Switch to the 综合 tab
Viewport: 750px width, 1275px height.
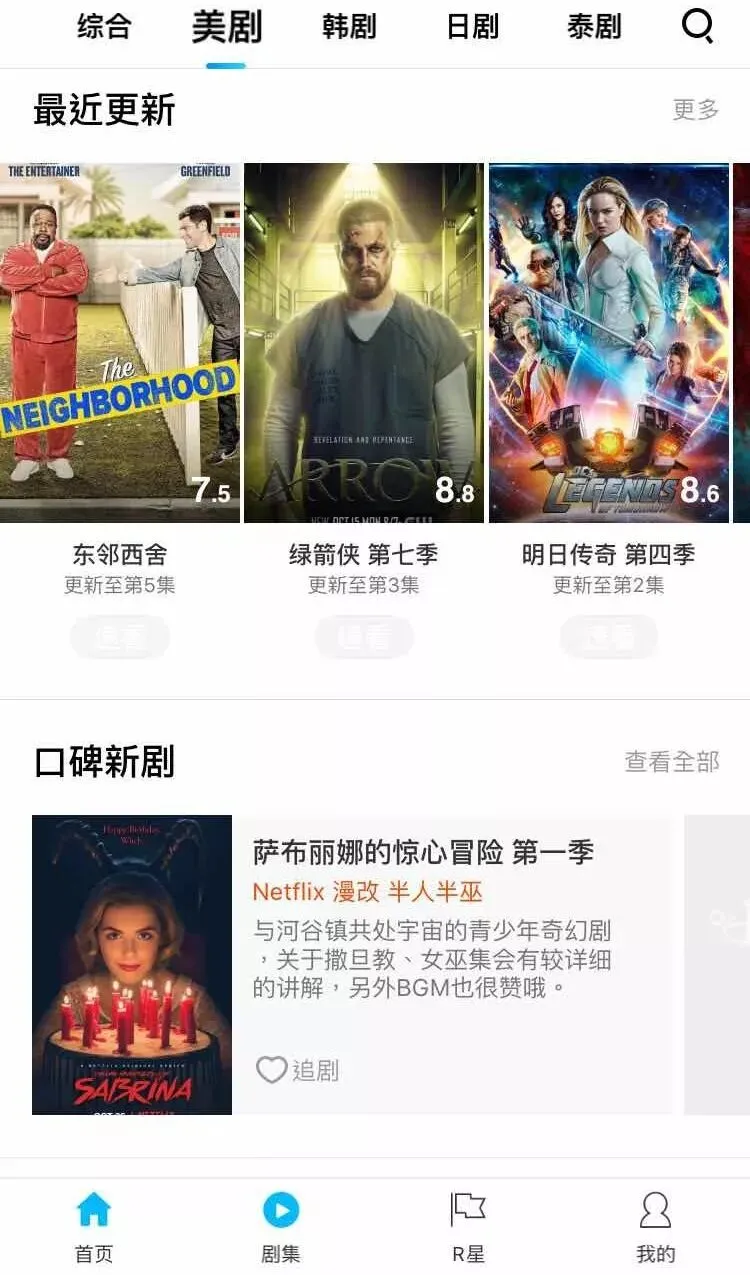tap(104, 27)
